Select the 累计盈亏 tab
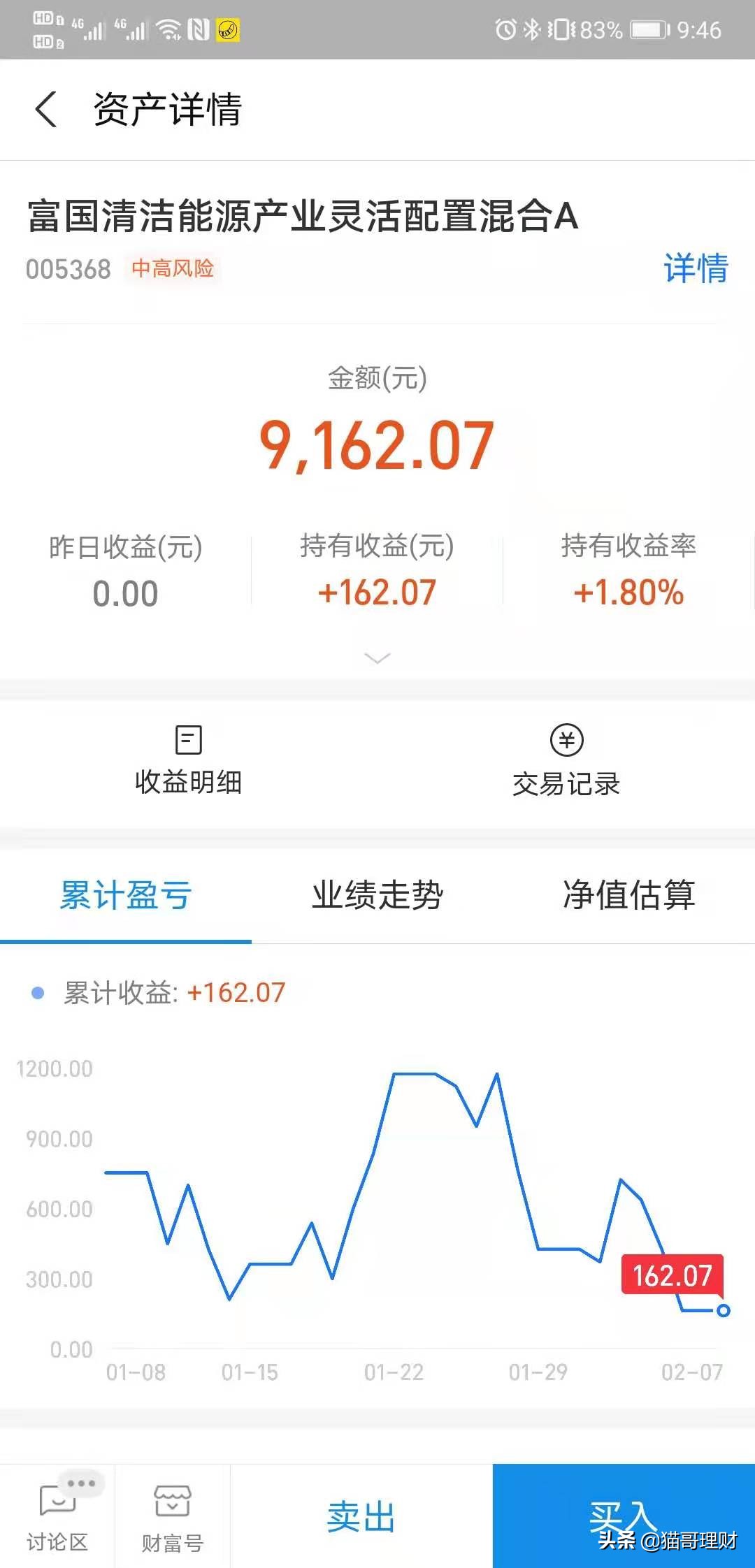The height and width of the screenshot is (1568, 755). coord(126,895)
